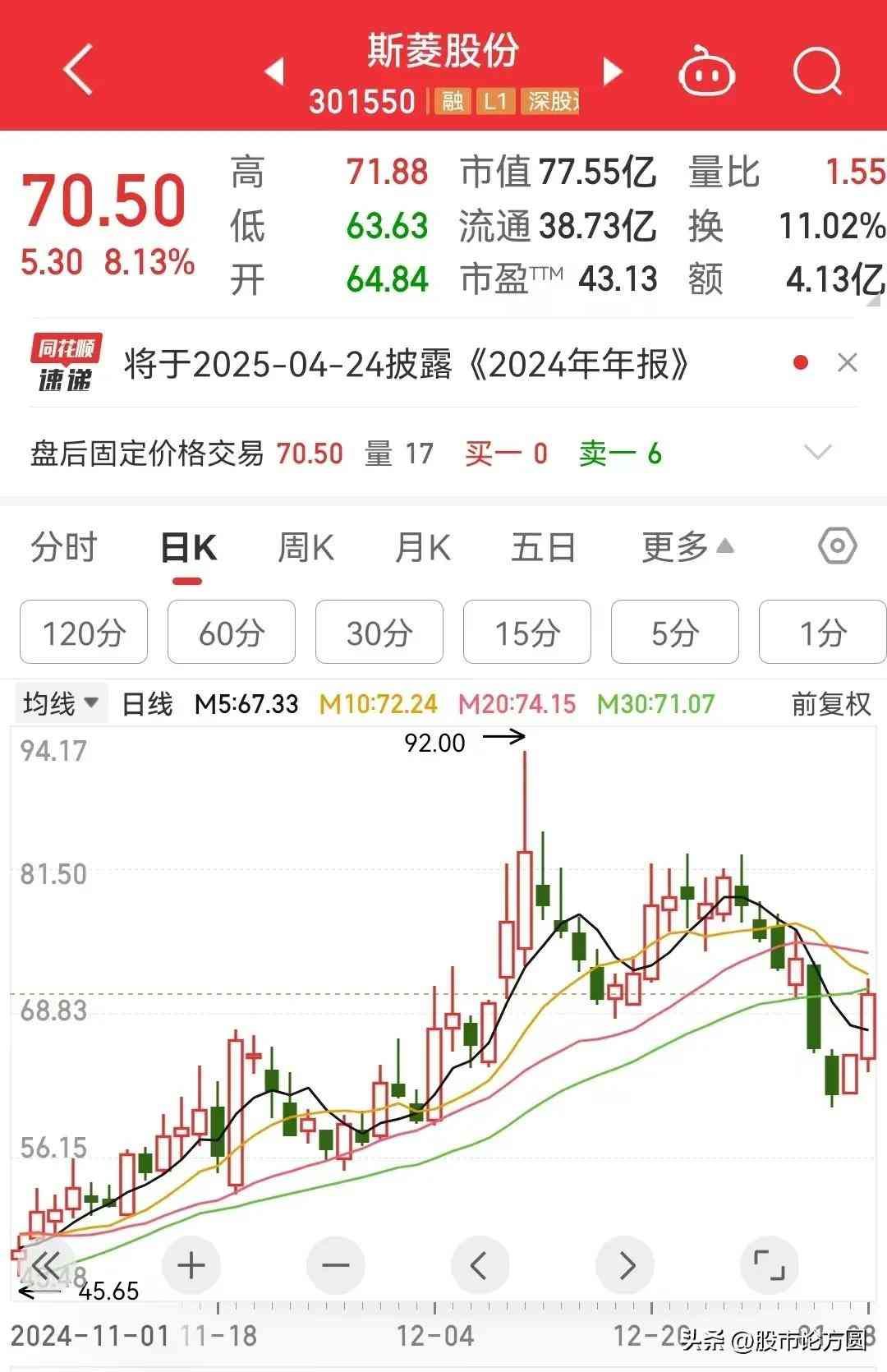Choose the 120分 interval
This screenshot has height=1372, width=887.
click(84, 633)
